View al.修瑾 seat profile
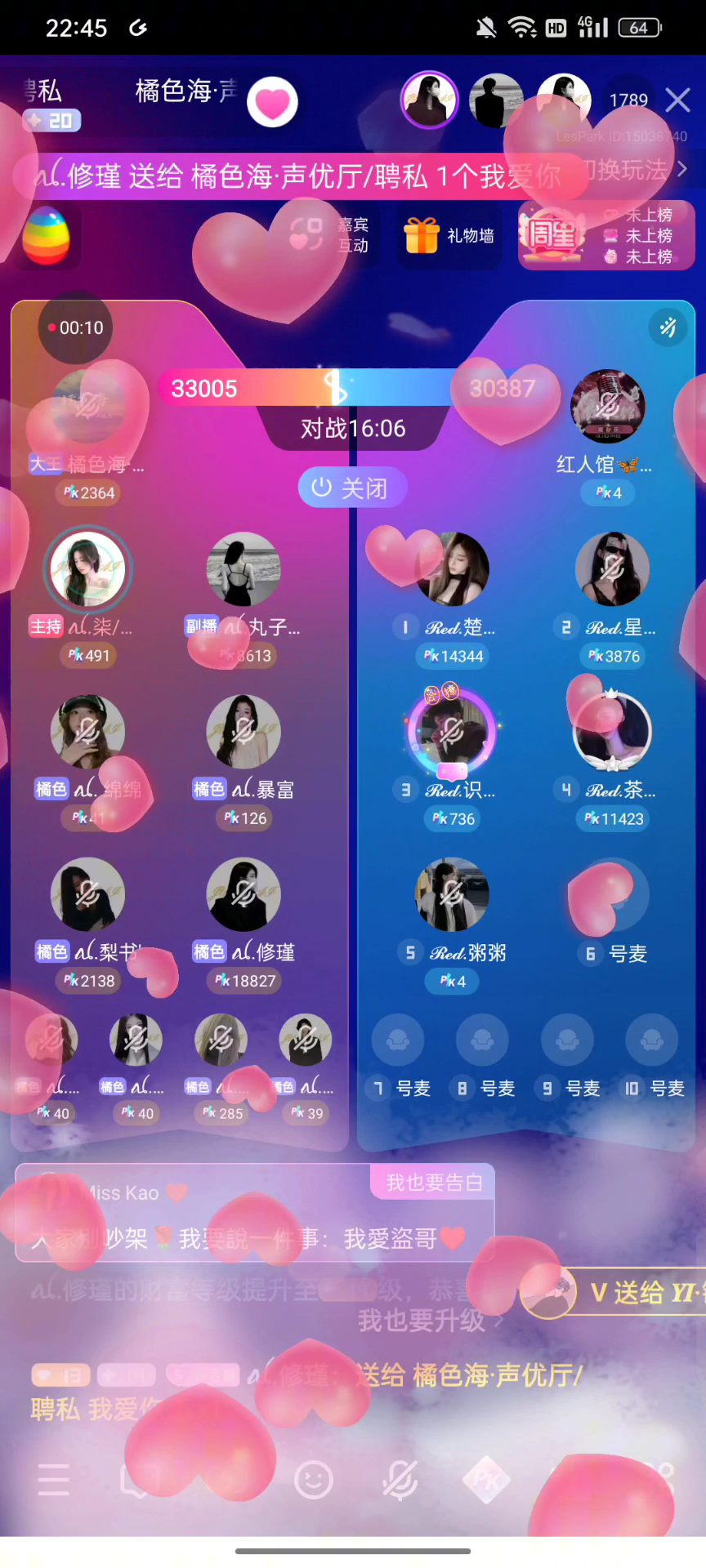The image size is (706, 1568). (x=244, y=894)
